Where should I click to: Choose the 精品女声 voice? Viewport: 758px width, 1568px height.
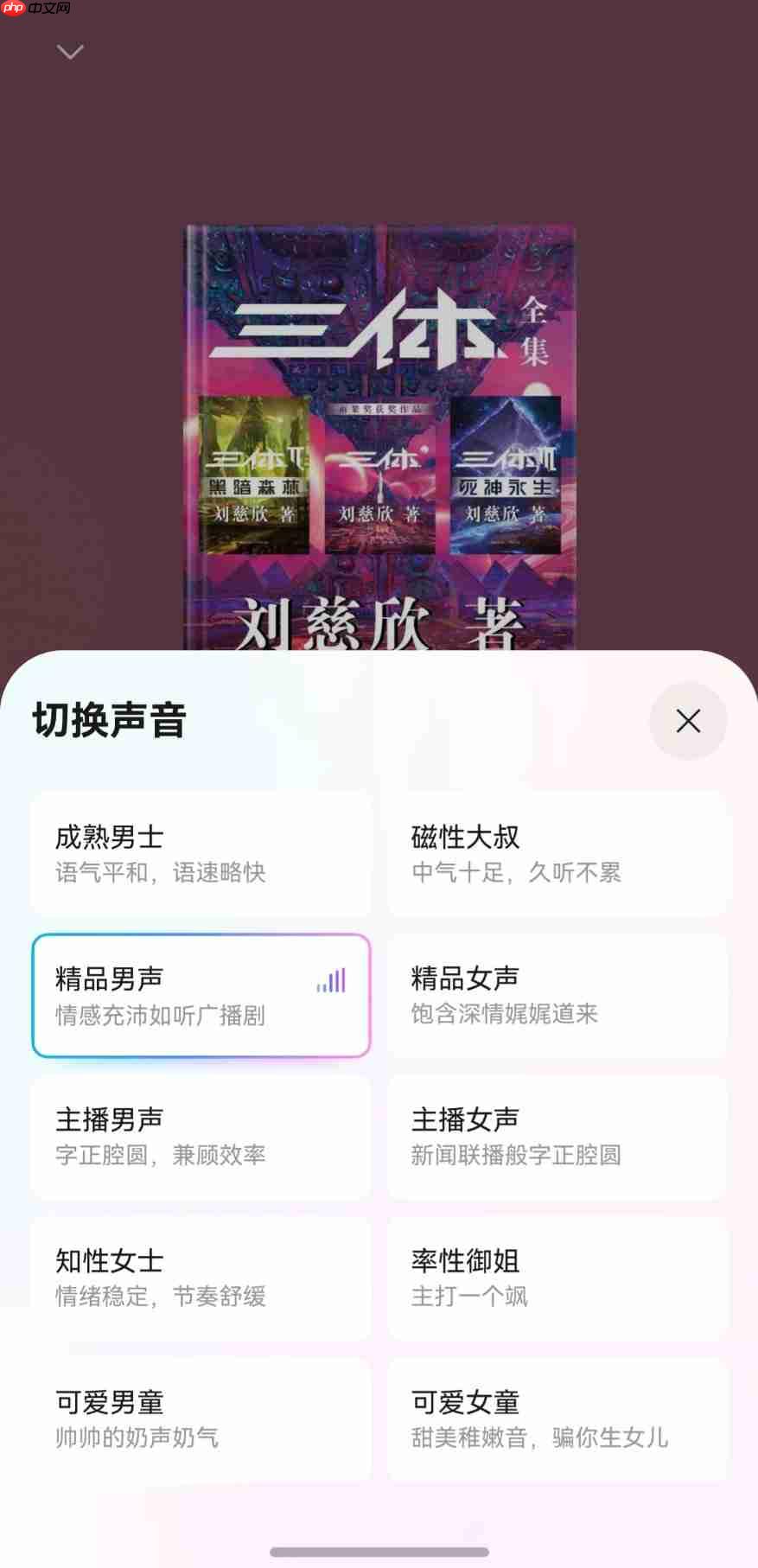click(556, 996)
